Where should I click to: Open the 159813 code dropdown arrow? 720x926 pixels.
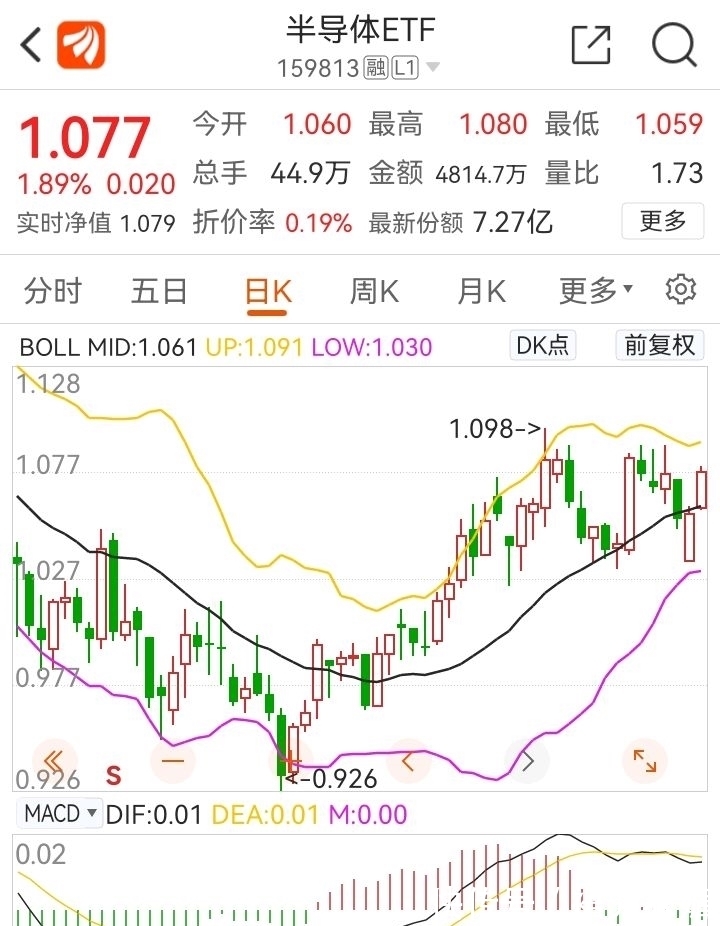coord(433,68)
